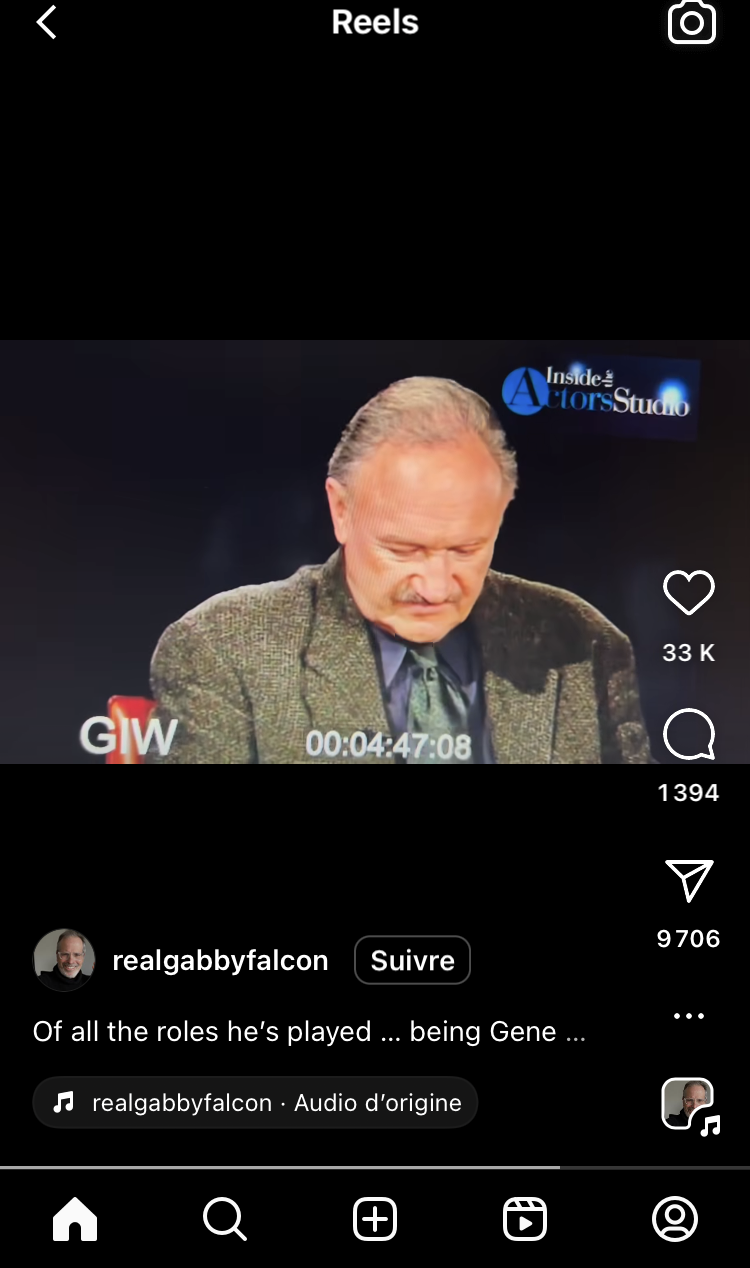The width and height of the screenshot is (750, 1268).
Task: Open the "Audio d'origine" audio chip
Action: pyautogui.click(x=255, y=1102)
